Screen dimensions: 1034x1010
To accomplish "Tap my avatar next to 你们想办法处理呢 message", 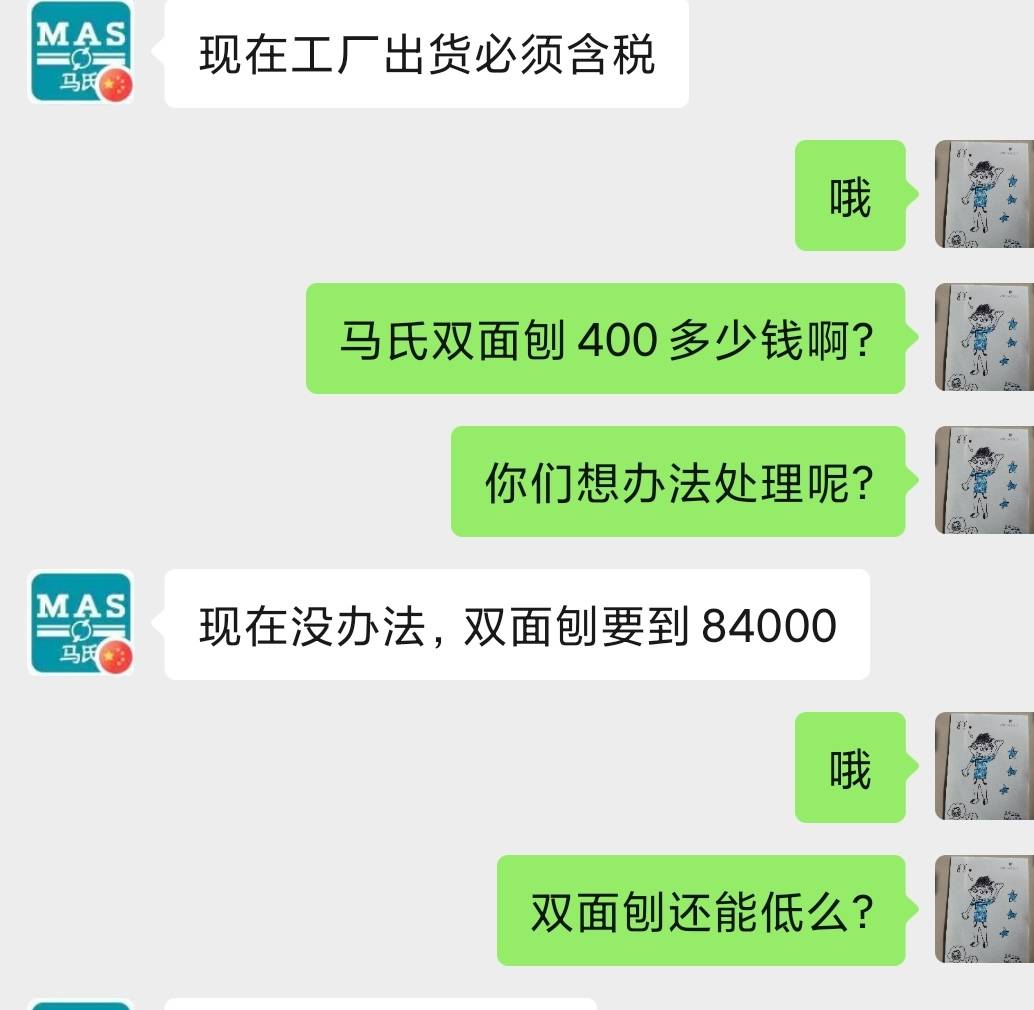I will pos(983,480).
